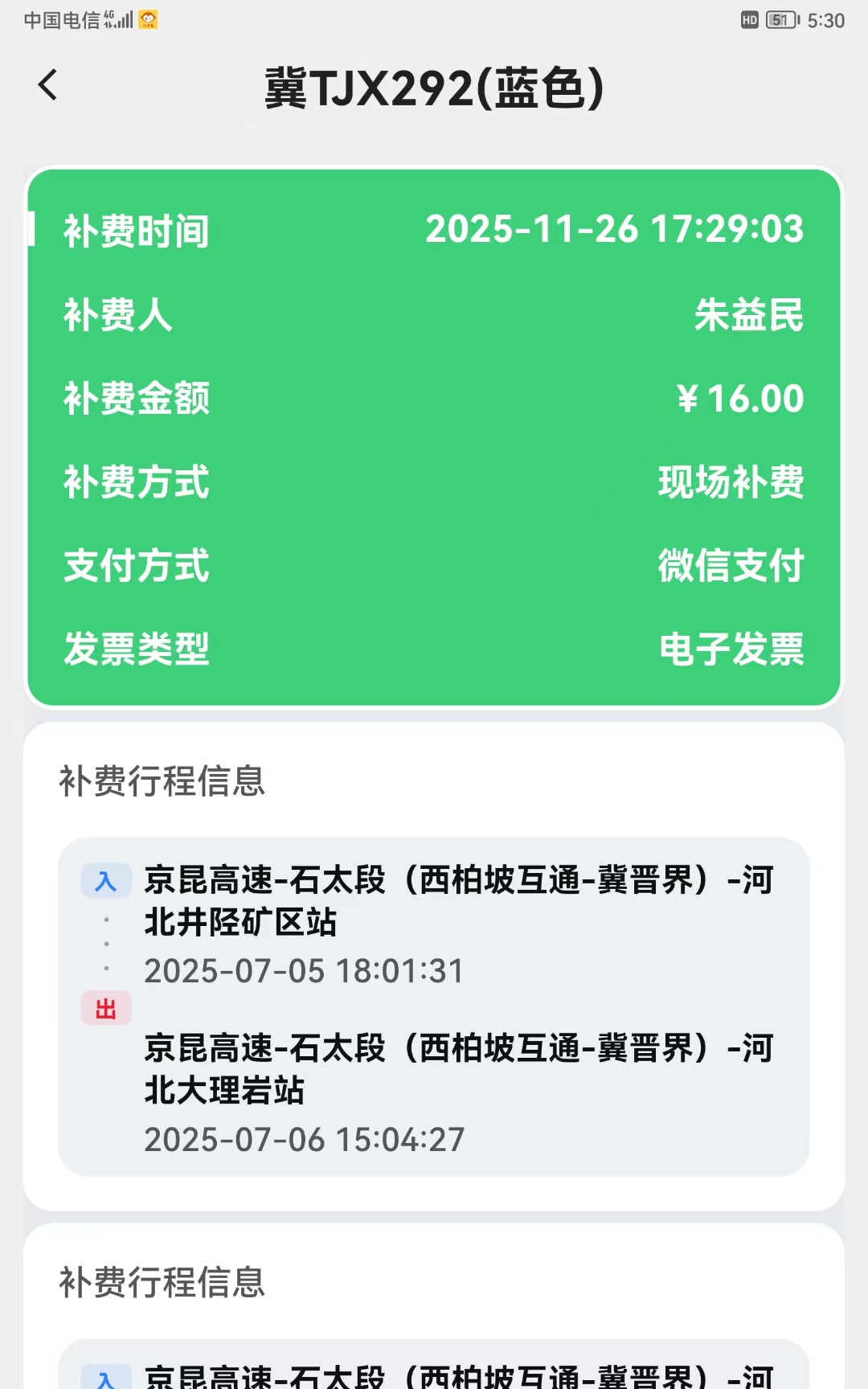Screen dimensions: 868x1389
Task: Select the red 出 exit badge
Action: [x=107, y=1008]
